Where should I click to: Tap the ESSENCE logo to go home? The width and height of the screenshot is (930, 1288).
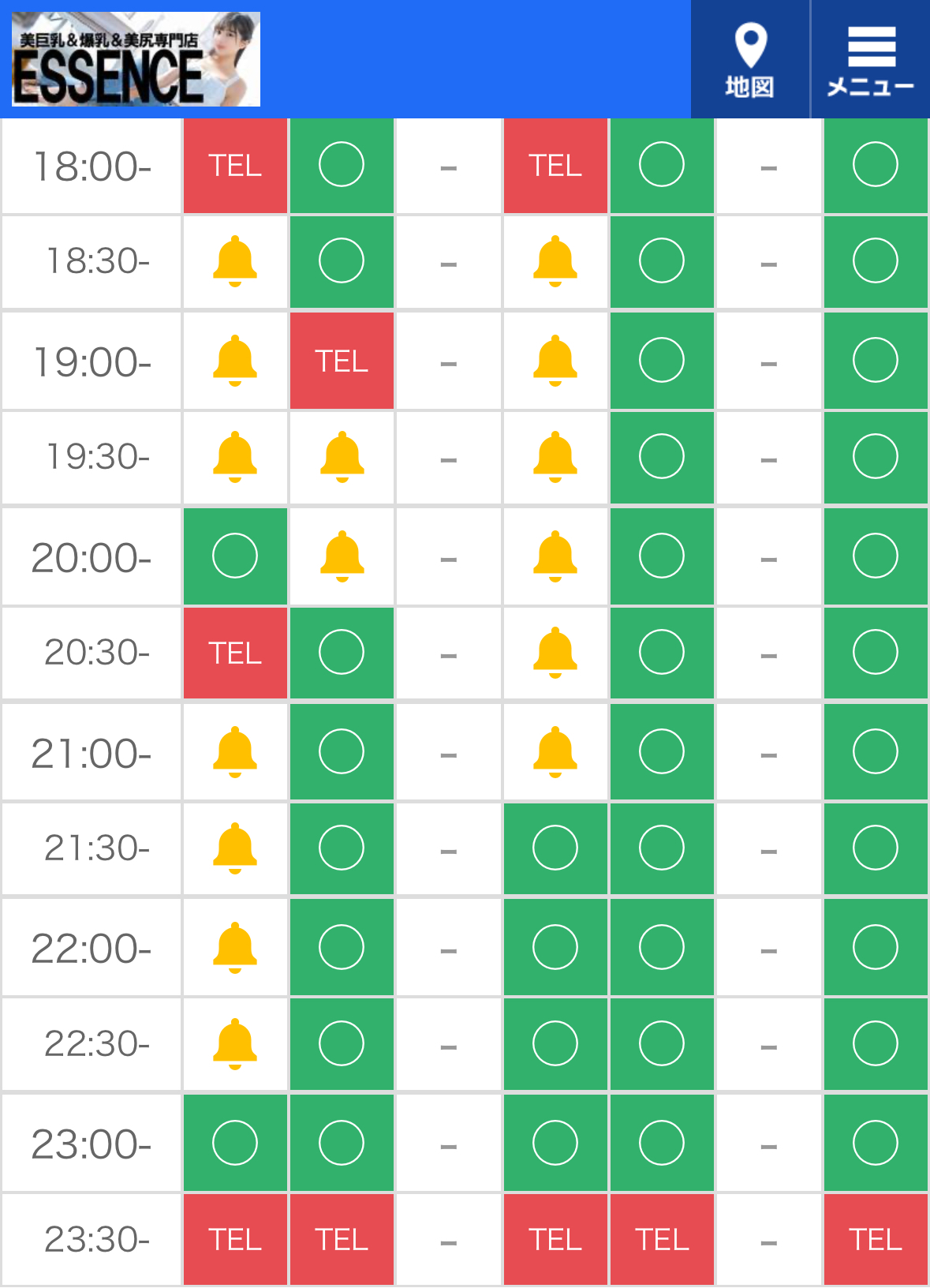(136, 59)
